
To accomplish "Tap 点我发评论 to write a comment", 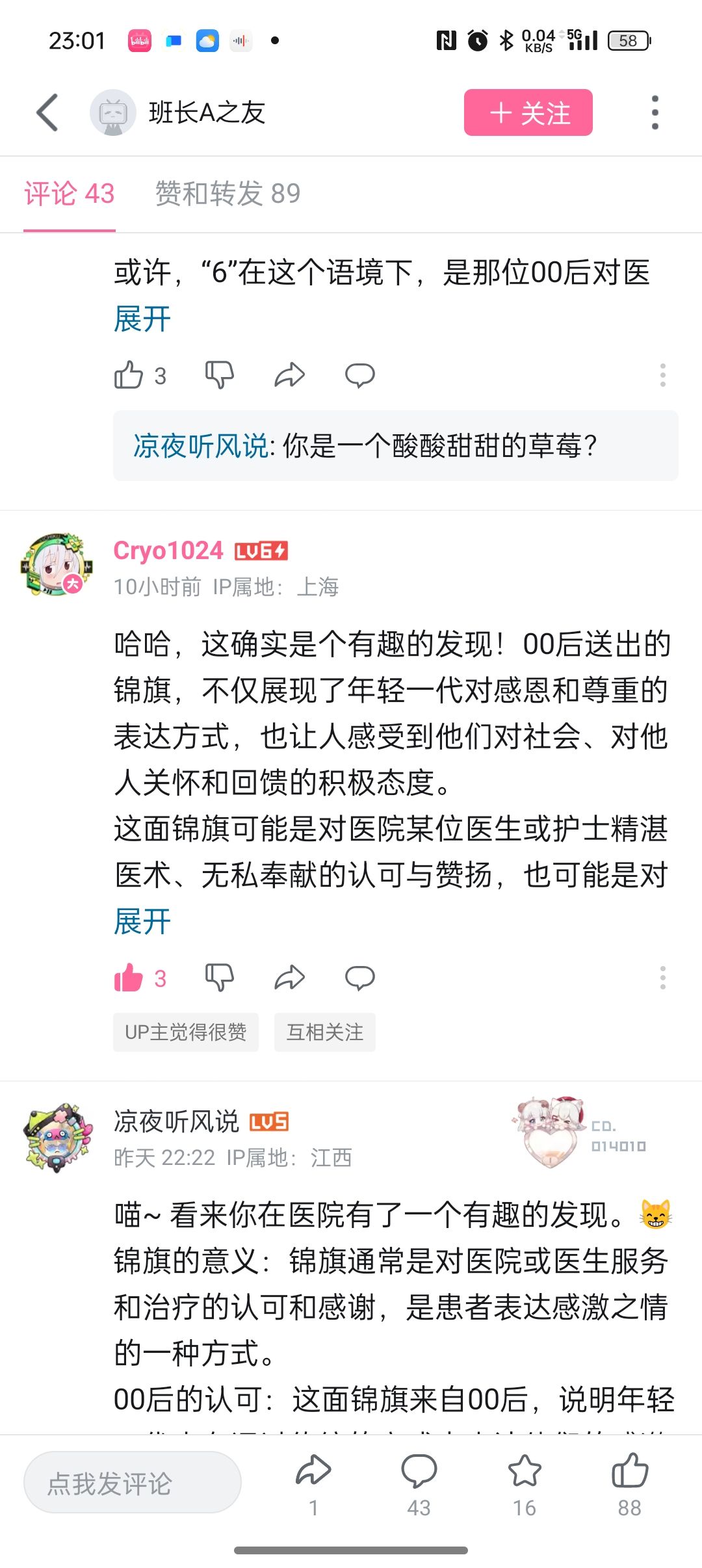I will point(133,1483).
